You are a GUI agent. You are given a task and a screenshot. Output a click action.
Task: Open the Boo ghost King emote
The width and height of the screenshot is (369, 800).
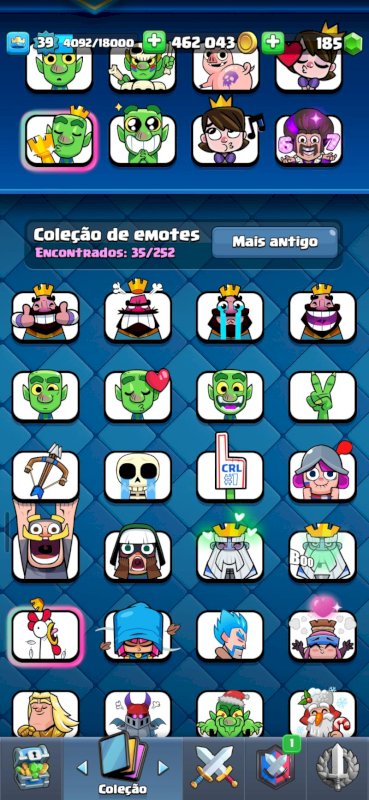tap(322, 554)
